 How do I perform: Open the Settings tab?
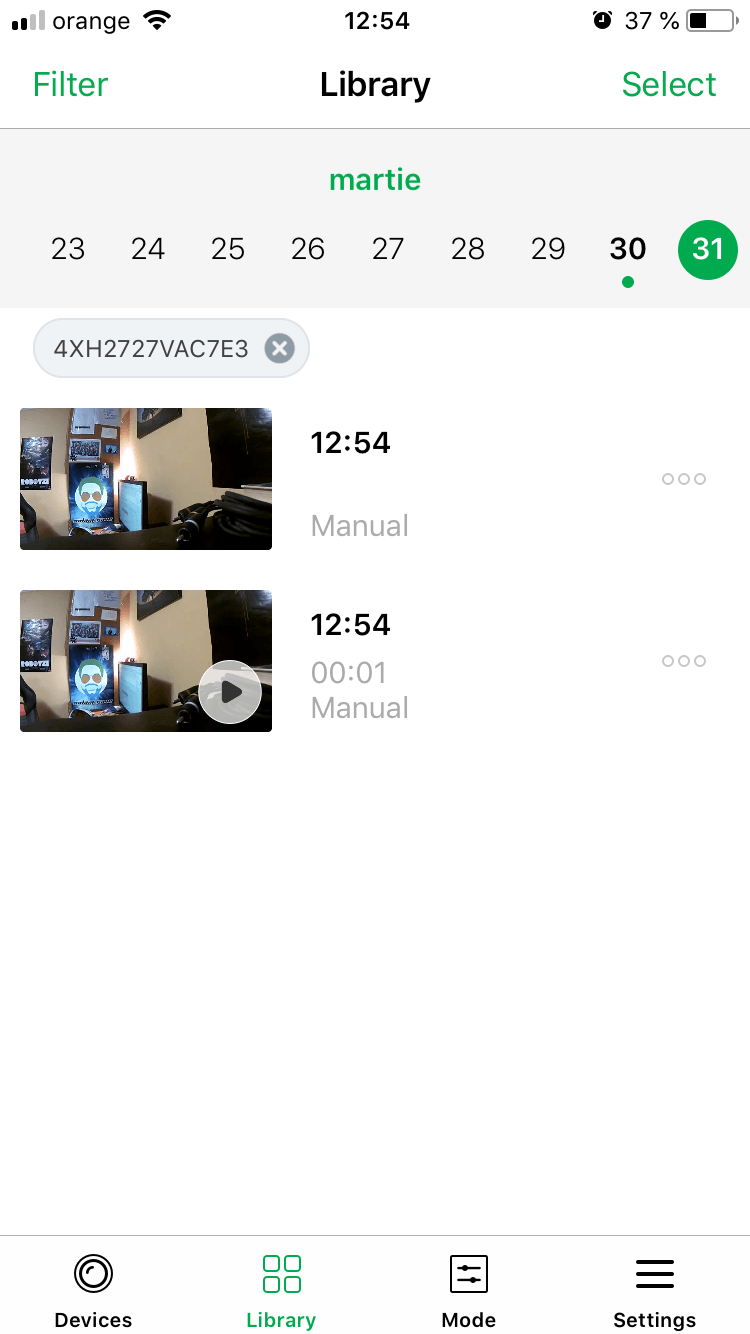(x=655, y=1290)
